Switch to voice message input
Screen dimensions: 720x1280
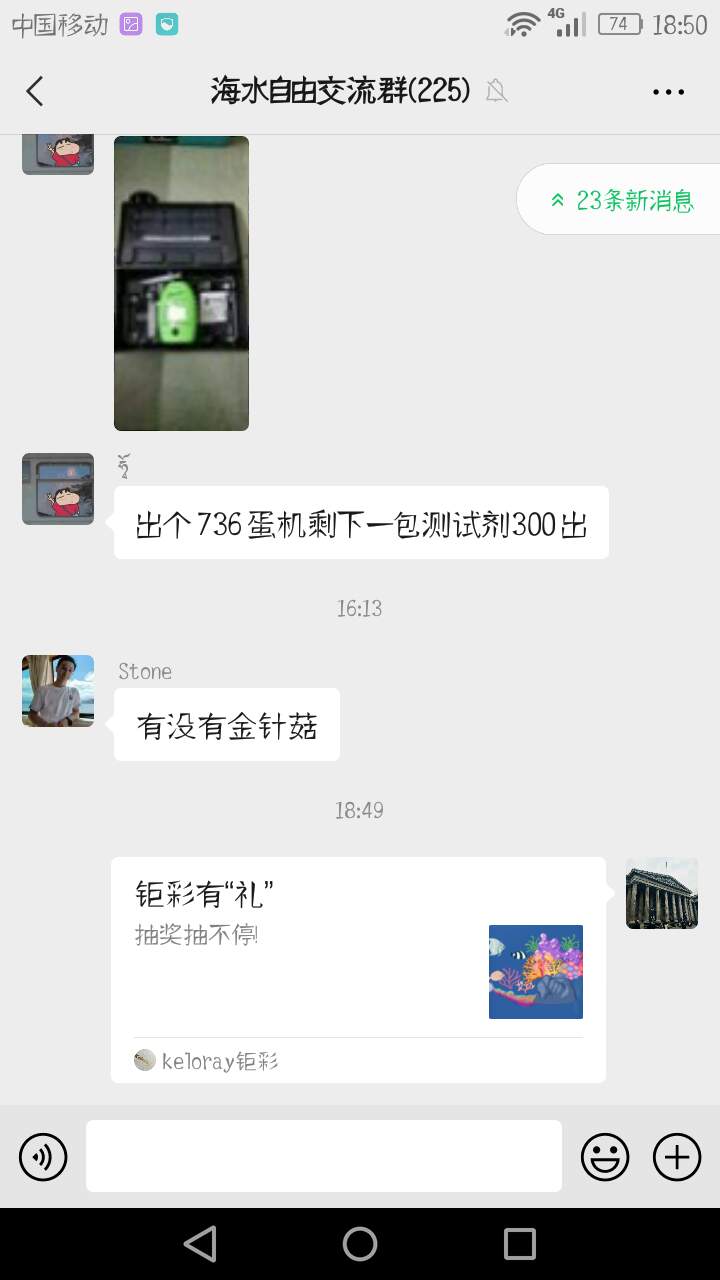click(43, 1157)
